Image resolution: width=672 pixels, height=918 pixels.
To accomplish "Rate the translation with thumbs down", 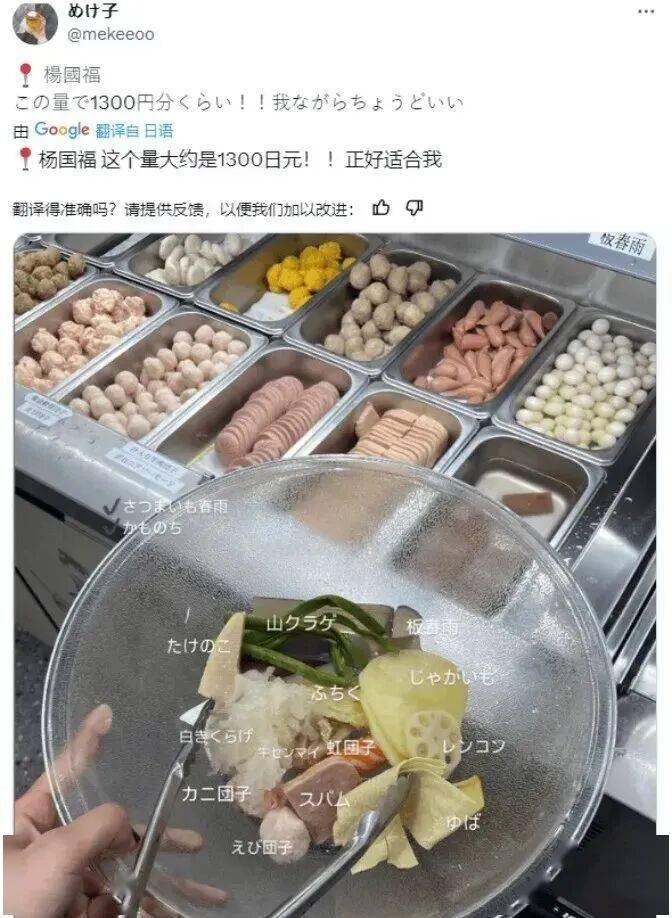I will pos(414,208).
